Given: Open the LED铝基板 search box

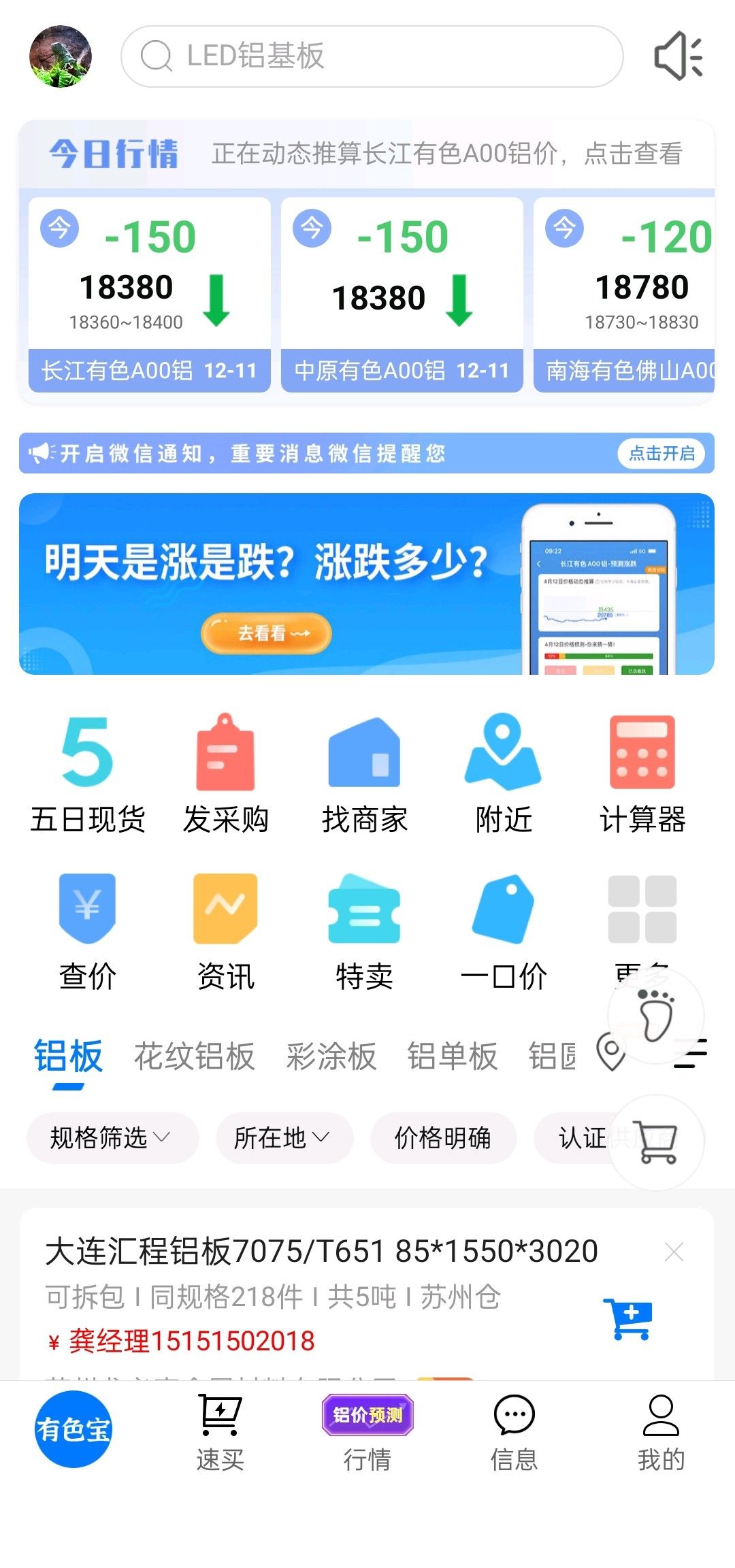Looking at the screenshot, I should coord(372,56).
